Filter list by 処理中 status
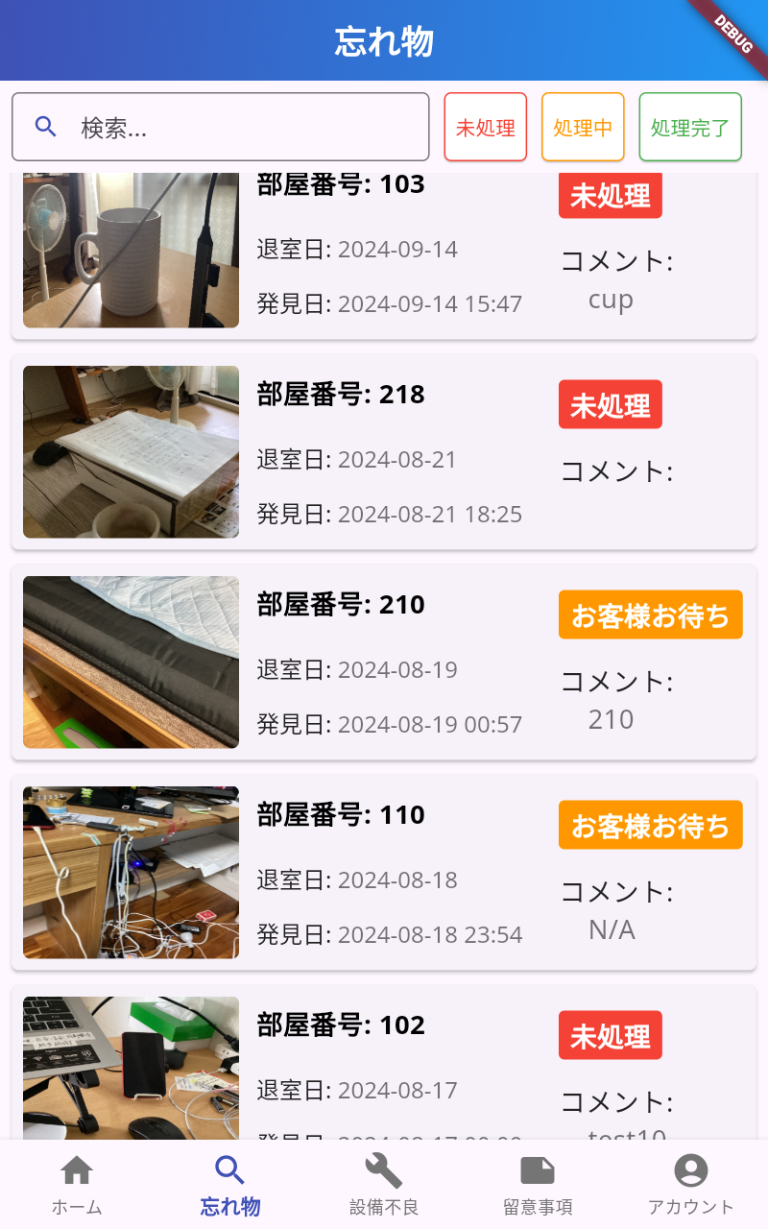Viewport: 768px width, 1229px height. [583, 126]
